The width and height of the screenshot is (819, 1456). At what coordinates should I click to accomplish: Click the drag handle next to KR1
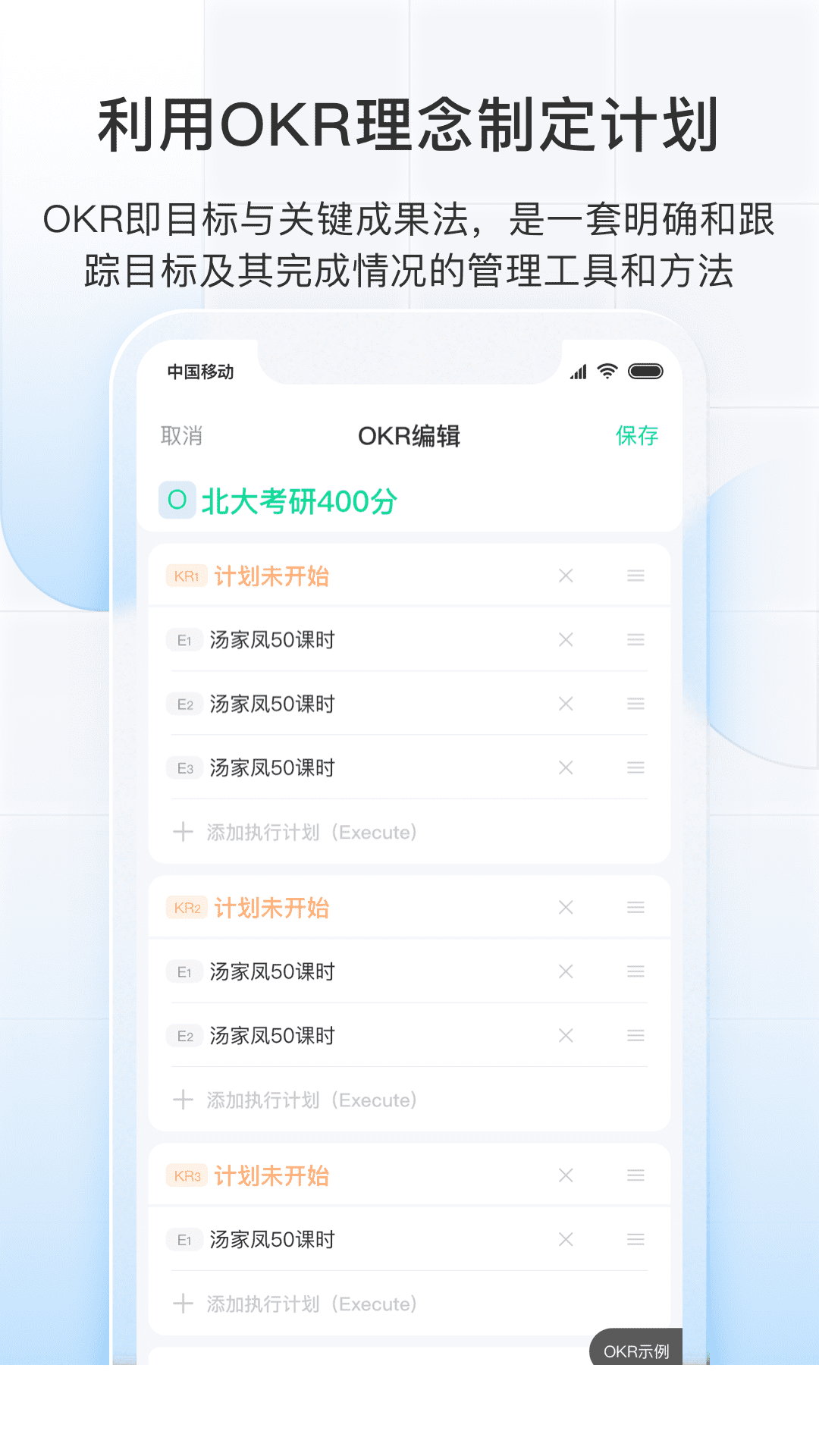pos(635,576)
